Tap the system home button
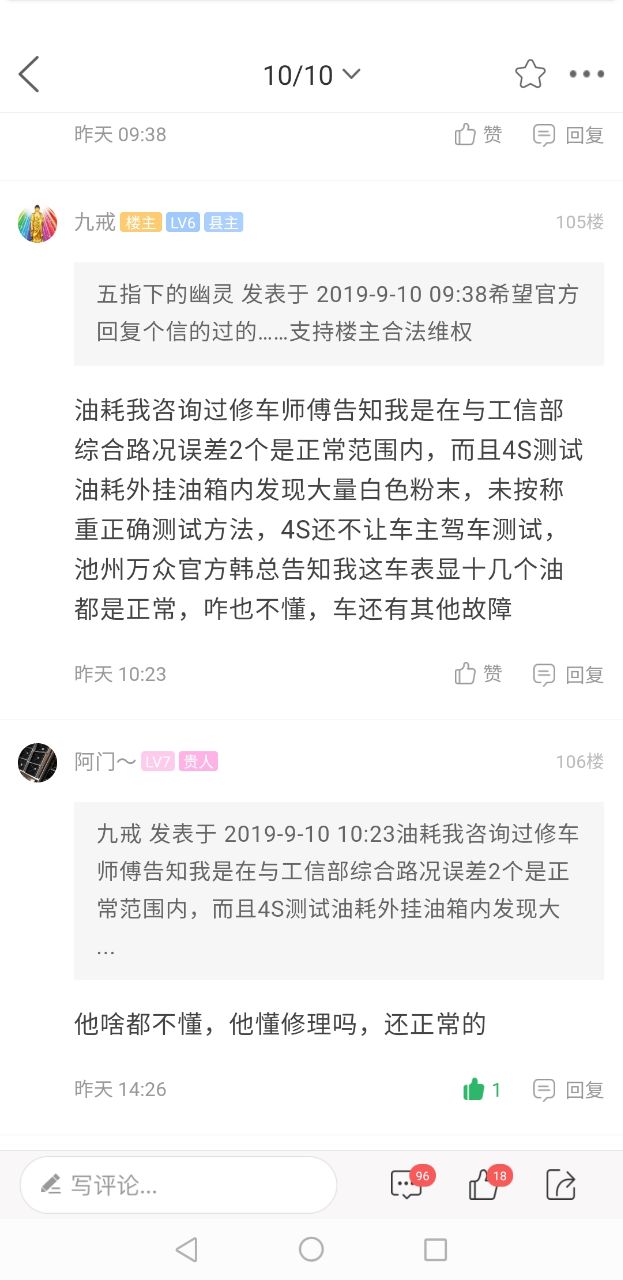This screenshot has height=1280, width=623. tap(311, 1249)
